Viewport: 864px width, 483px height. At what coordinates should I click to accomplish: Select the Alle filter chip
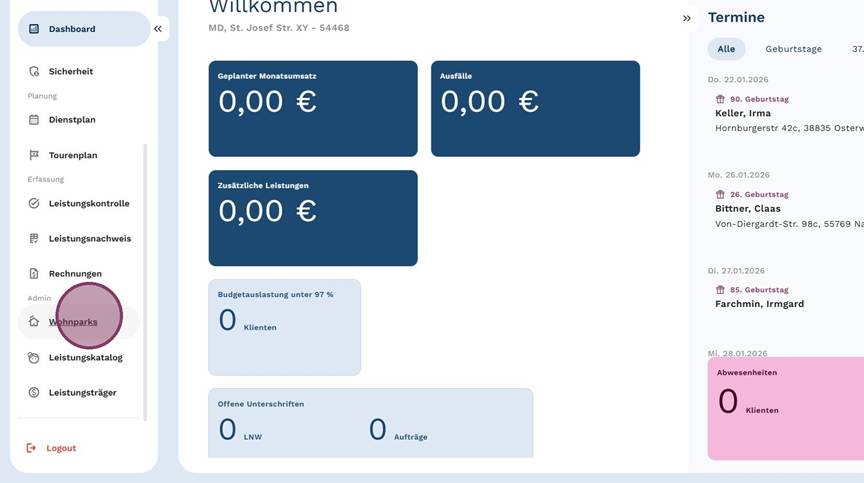(726, 49)
